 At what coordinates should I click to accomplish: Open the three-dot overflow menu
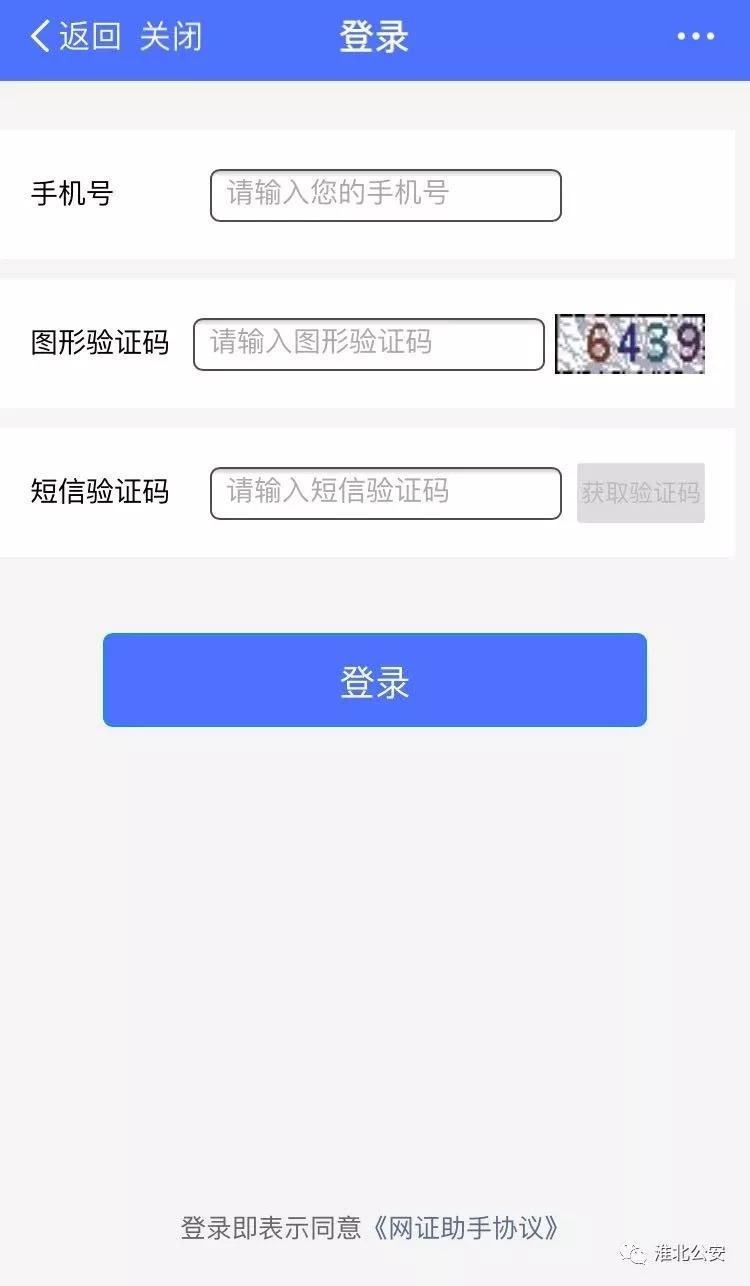pyautogui.click(x=695, y=37)
